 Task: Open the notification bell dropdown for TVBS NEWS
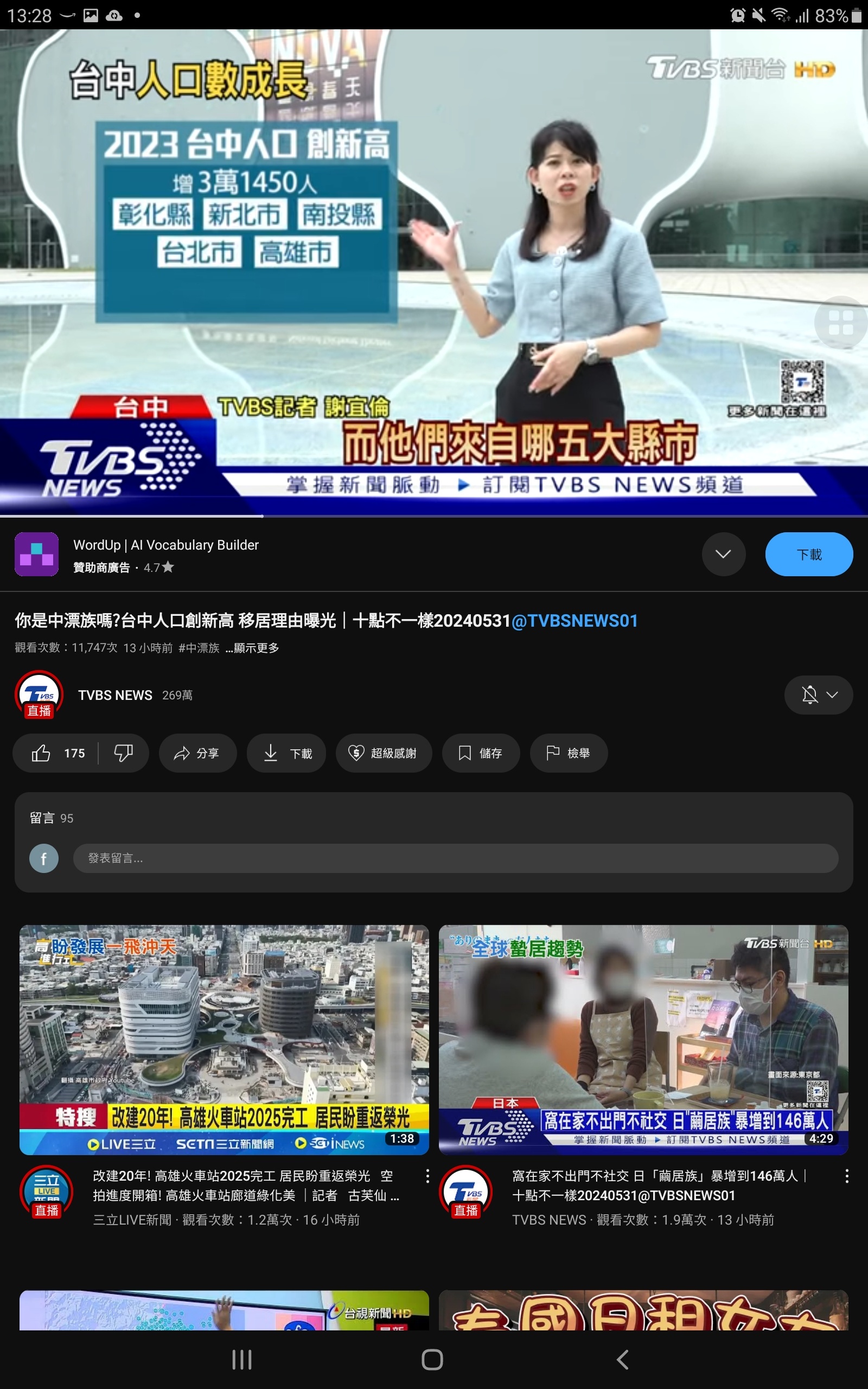click(x=818, y=695)
